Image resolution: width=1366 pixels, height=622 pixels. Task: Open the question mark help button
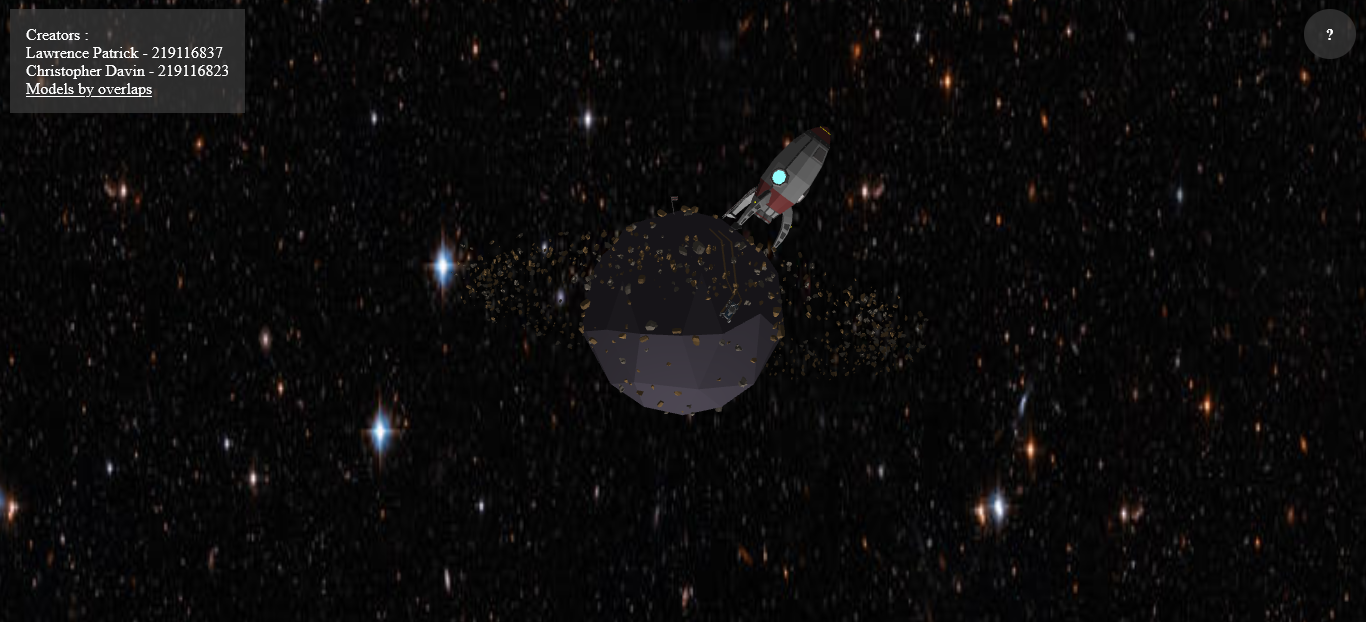pyautogui.click(x=1329, y=34)
